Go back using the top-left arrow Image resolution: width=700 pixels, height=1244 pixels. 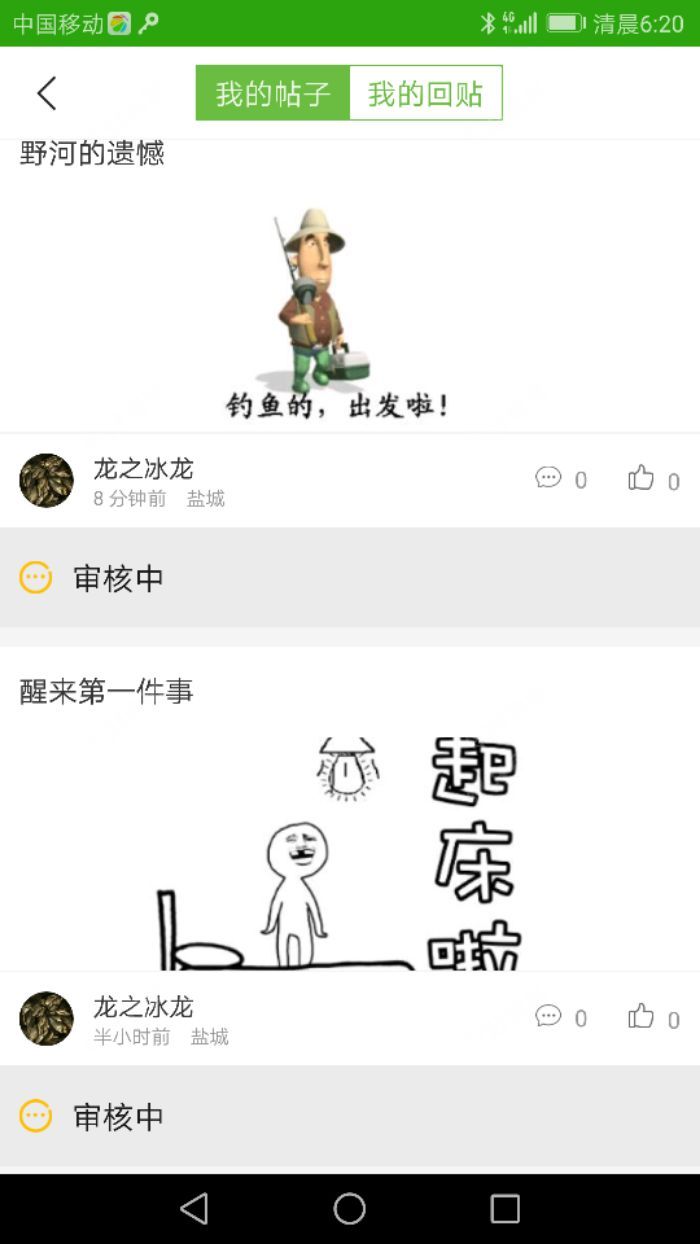pyautogui.click(x=46, y=93)
